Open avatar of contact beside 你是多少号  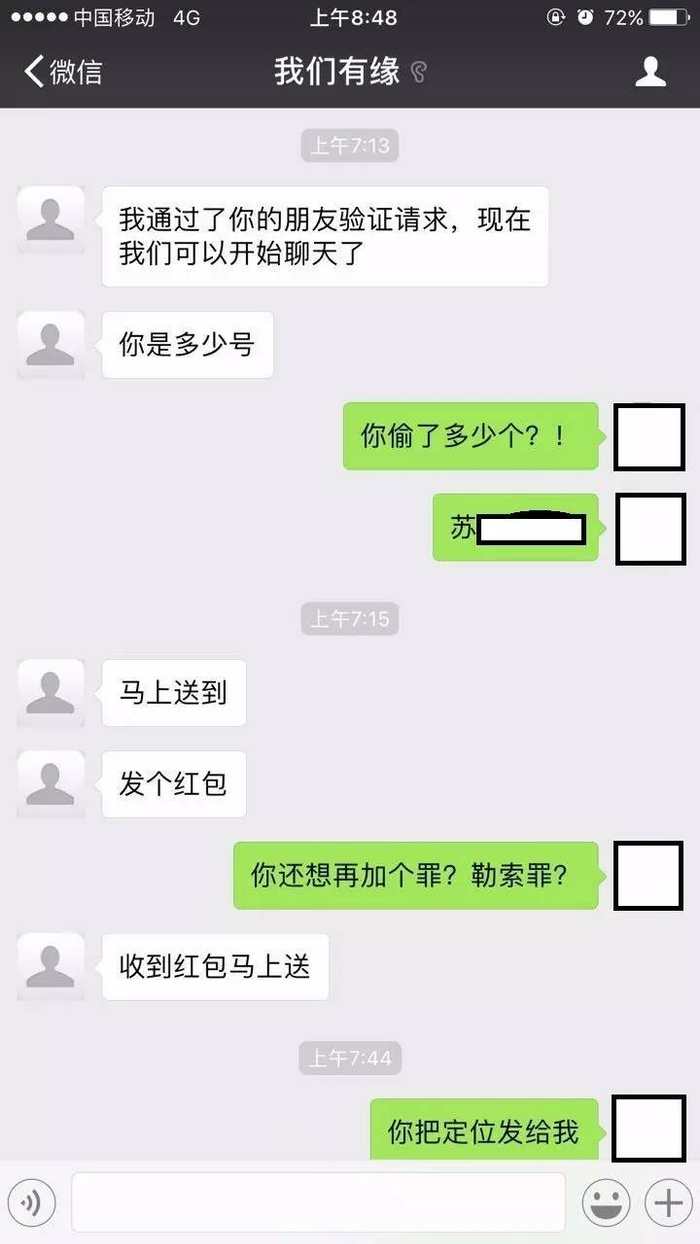51,345
